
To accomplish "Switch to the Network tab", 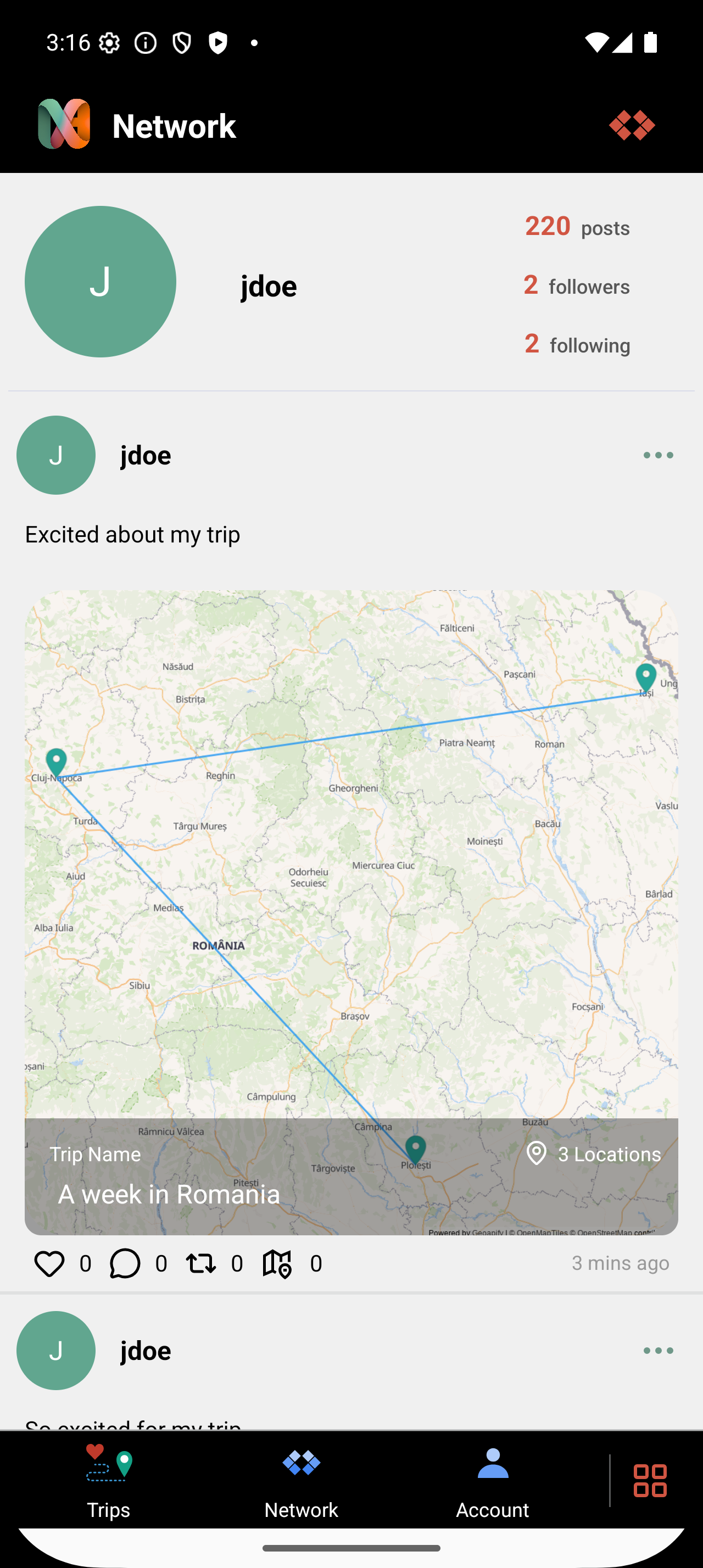I will pyautogui.click(x=302, y=1480).
